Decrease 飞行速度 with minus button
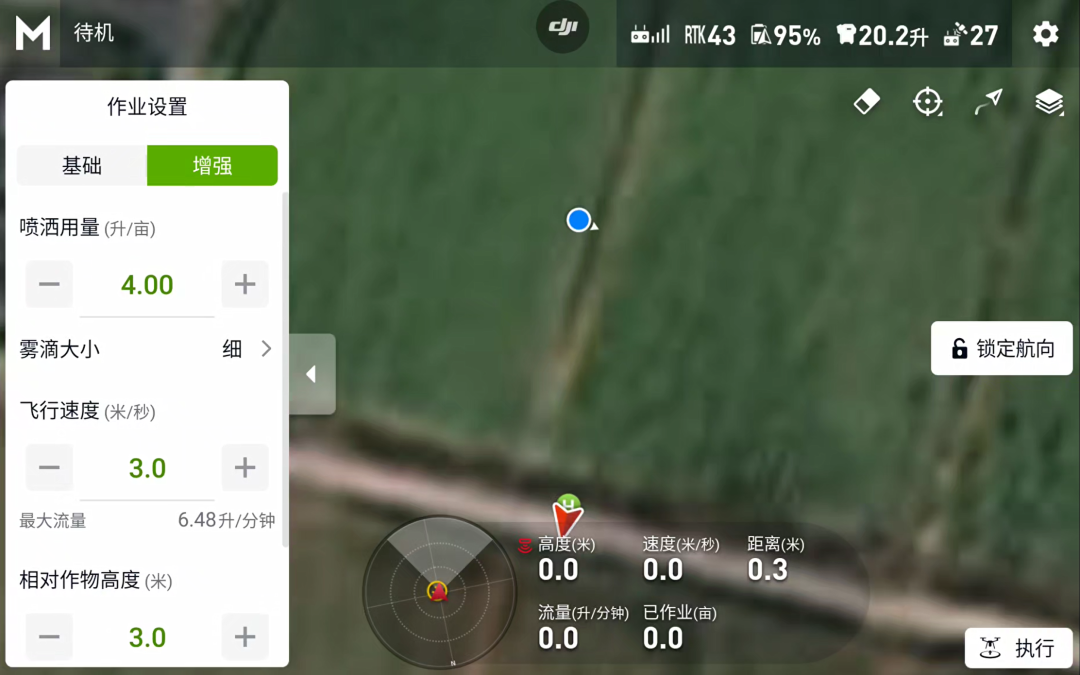This screenshot has height=675, width=1080. (x=49, y=468)
